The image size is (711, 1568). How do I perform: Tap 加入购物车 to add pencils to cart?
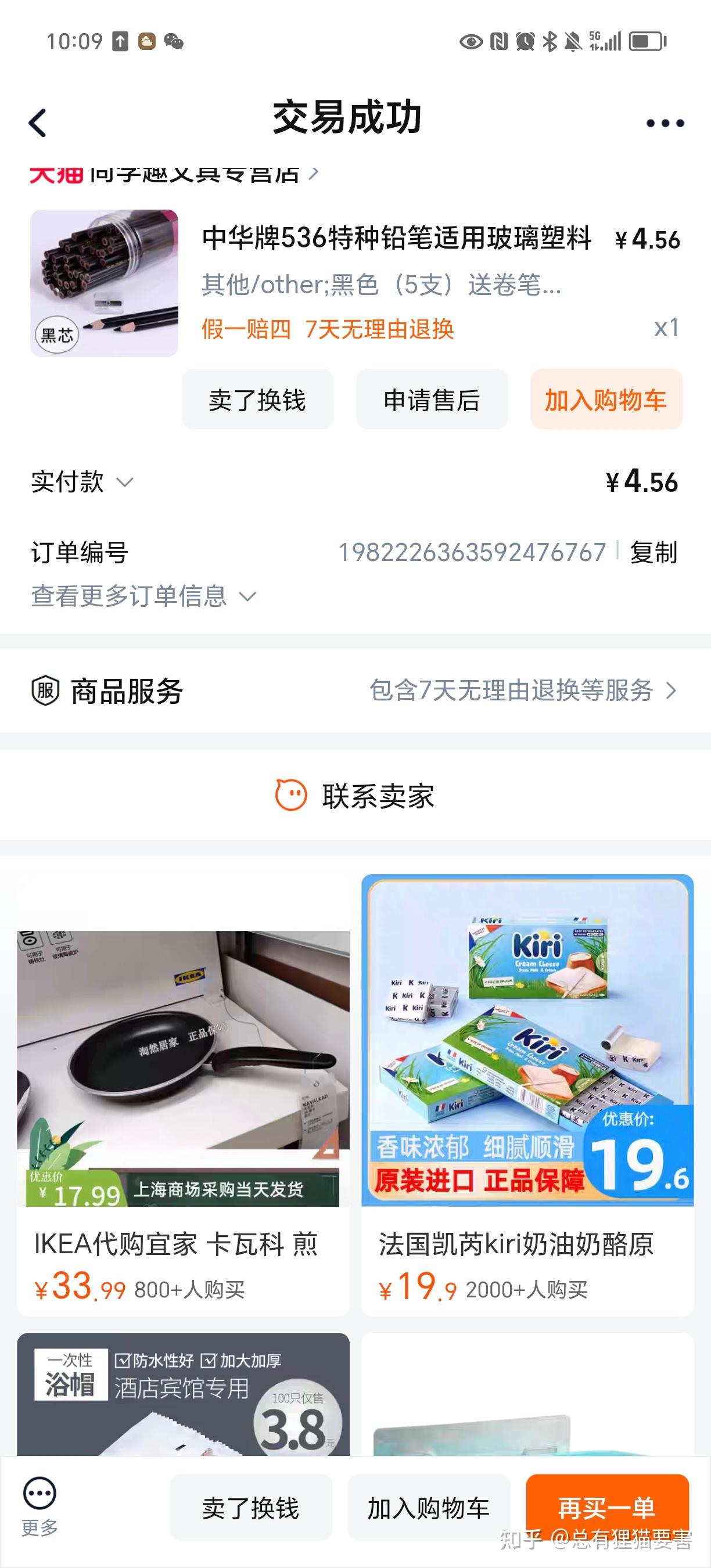[606, 400]
